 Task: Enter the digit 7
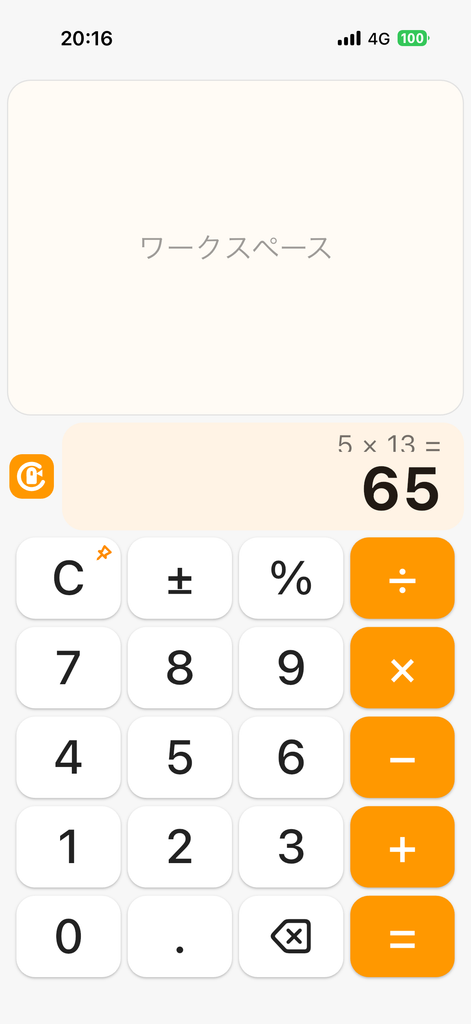click(x=69, y=667)
